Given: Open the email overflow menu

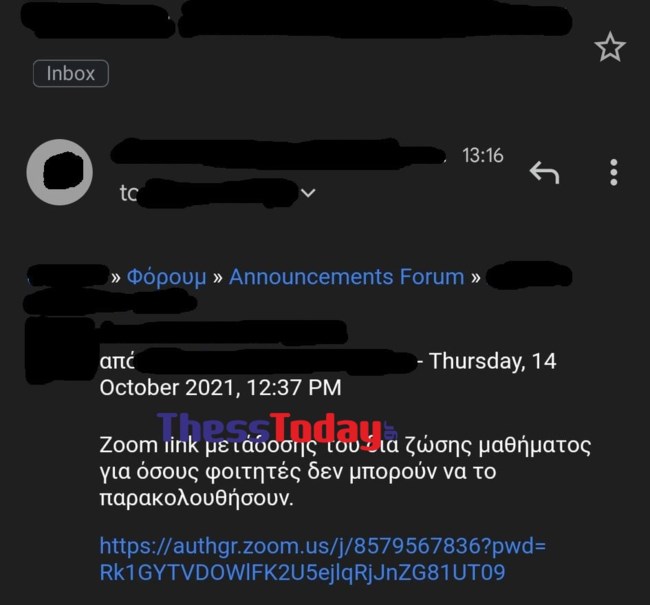Looking at the screenshot, I should pyautogui.click(x=613, y=173).
